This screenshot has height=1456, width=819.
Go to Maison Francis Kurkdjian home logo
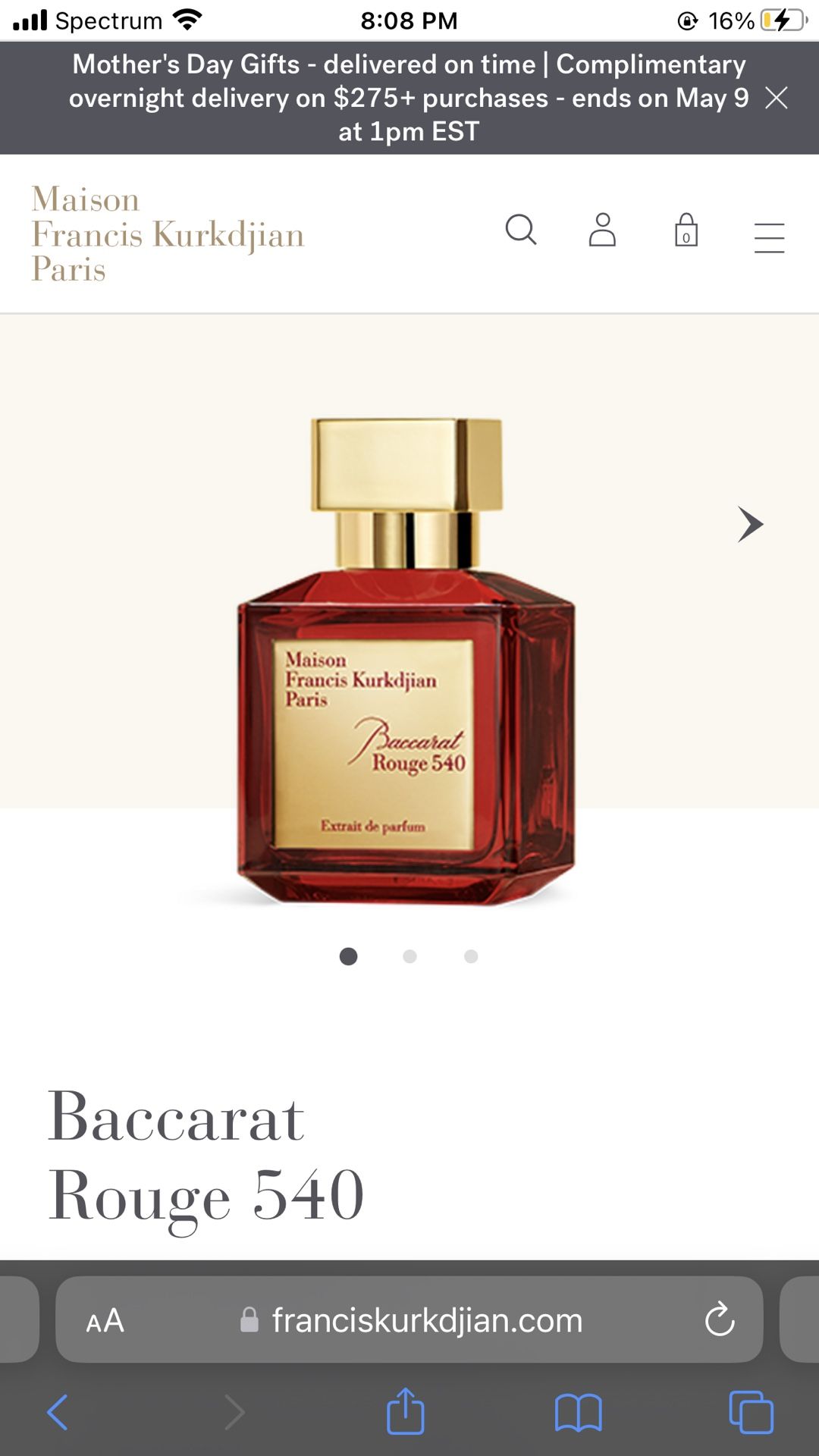pyautogui.click(x=168, y=234)
